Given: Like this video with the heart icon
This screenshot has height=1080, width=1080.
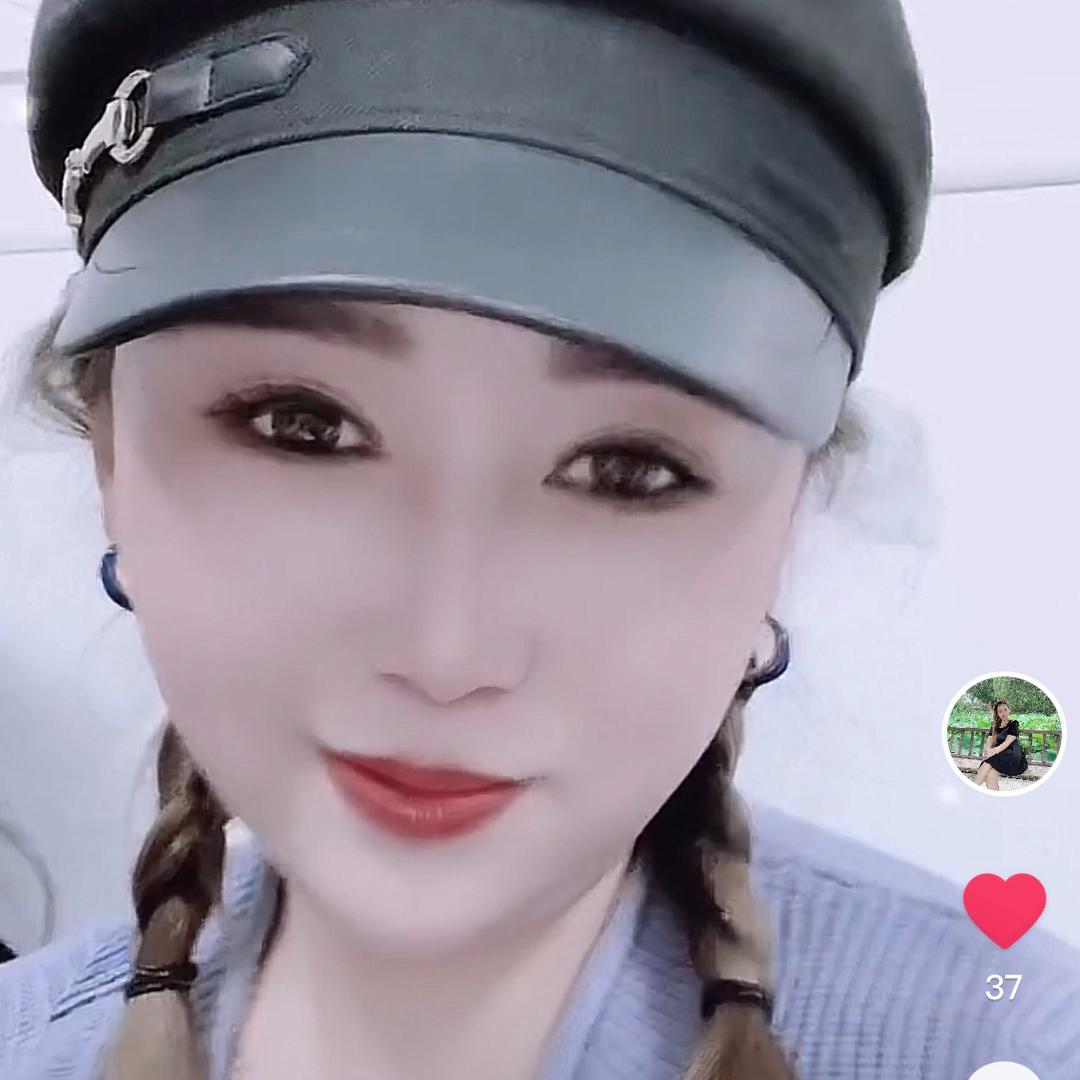Looking at the screenshot, I should point(1004,909).
